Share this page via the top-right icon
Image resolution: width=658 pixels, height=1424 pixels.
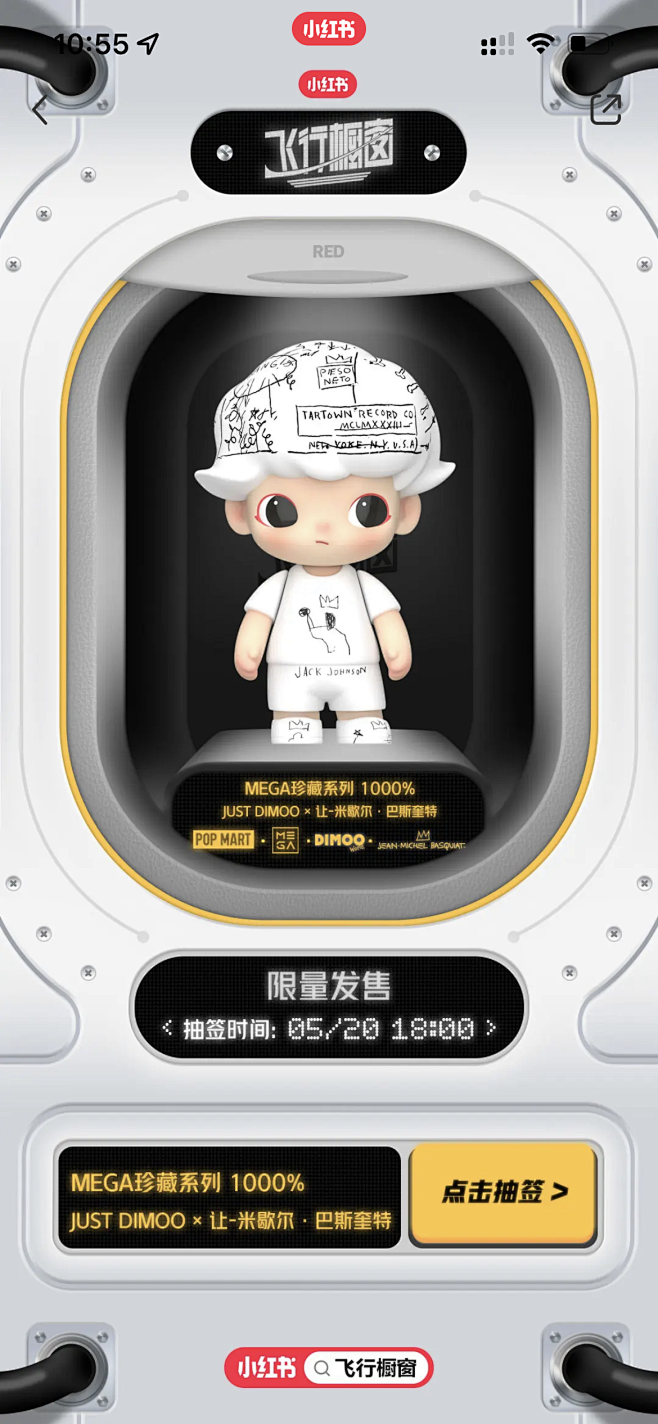[606, 109]
